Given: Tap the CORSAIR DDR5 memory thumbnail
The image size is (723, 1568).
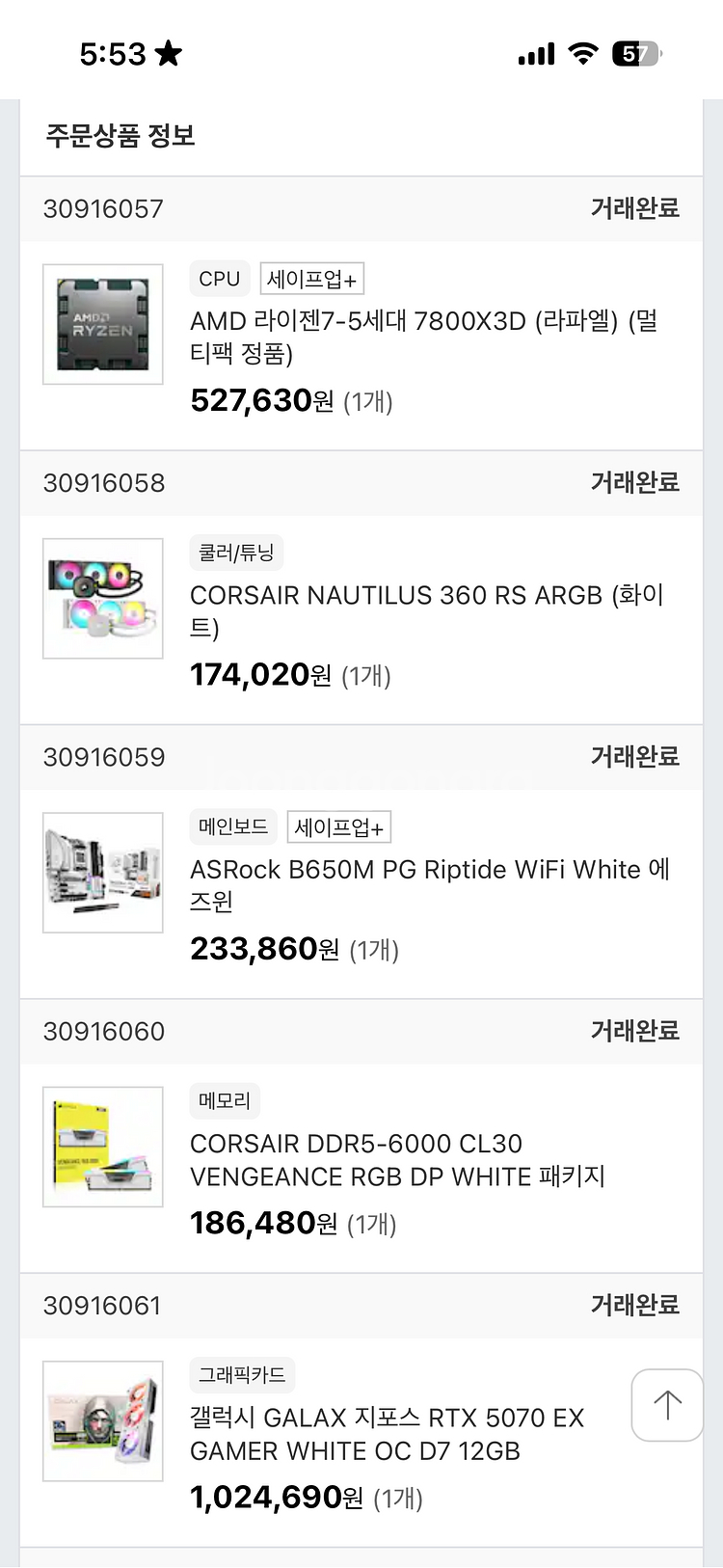Looking at the screenshot, I should point(103,1147).
